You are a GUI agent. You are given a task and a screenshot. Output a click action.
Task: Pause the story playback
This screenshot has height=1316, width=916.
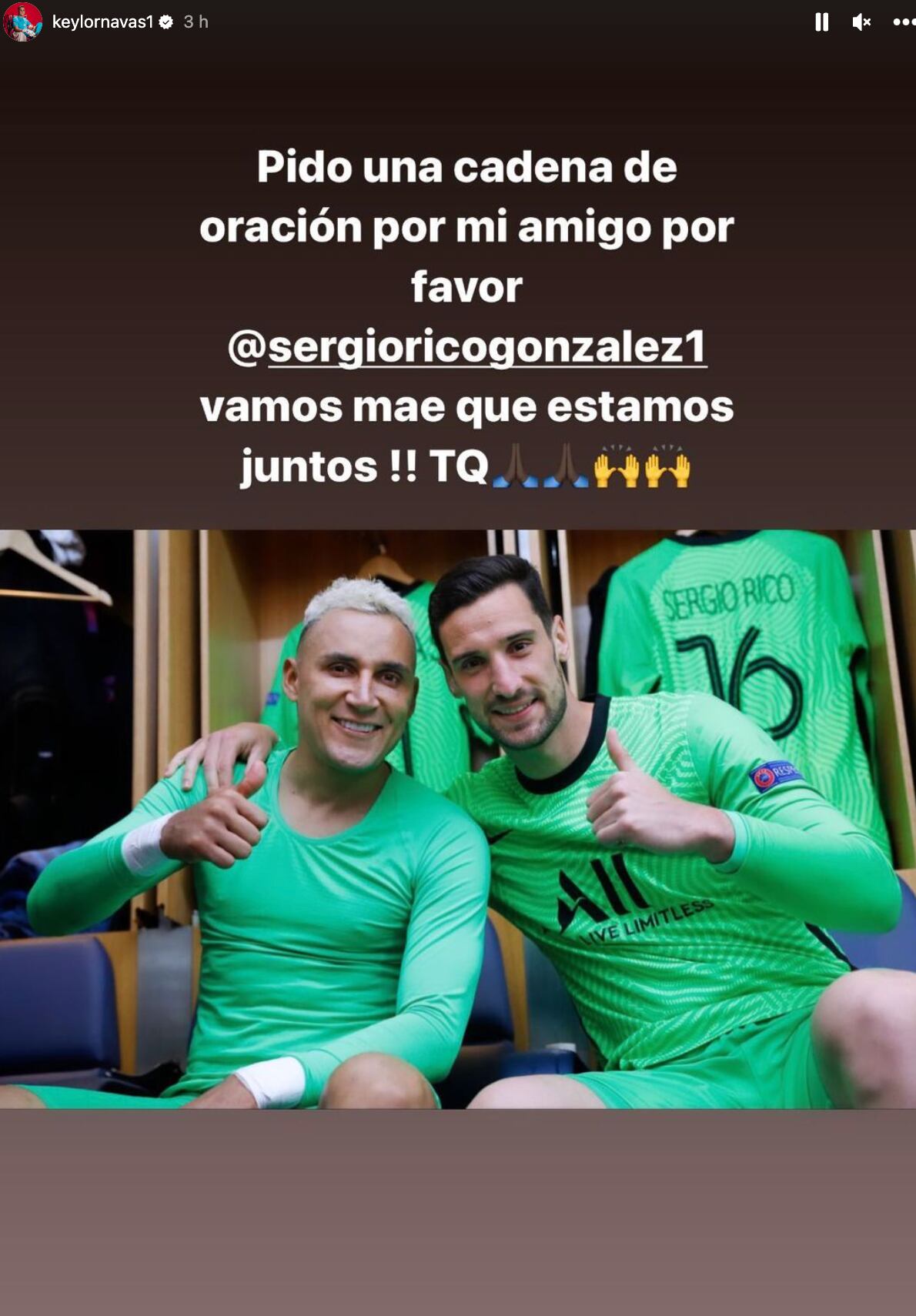821,22
